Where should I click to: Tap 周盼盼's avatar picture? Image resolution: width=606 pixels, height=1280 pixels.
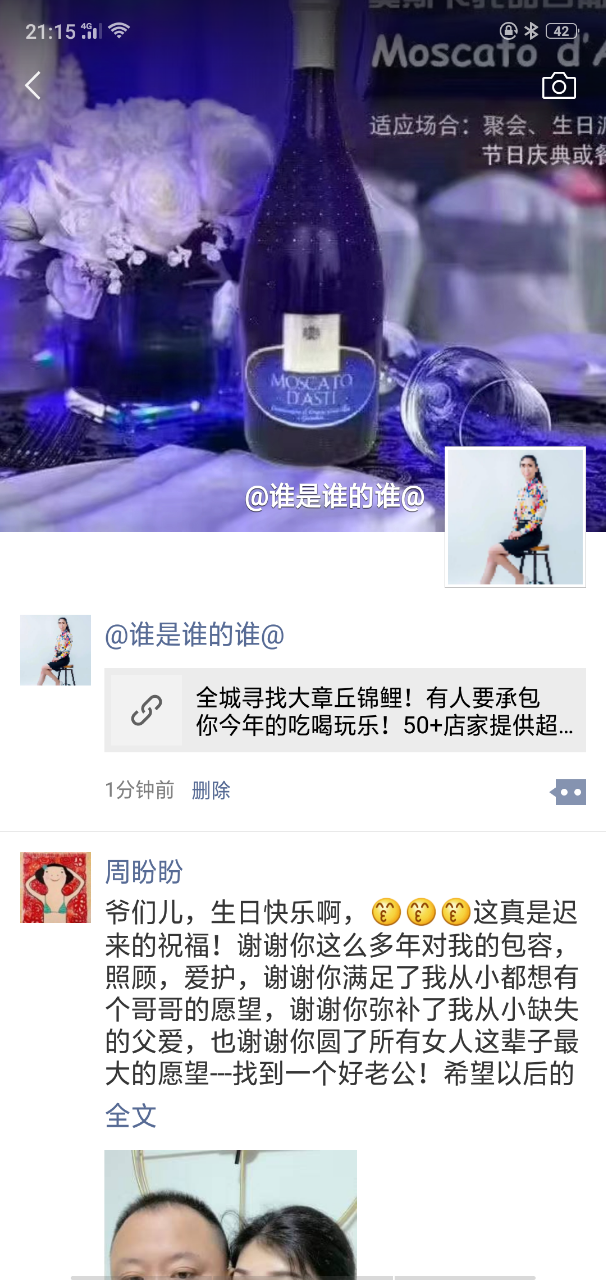coord(55,887)
